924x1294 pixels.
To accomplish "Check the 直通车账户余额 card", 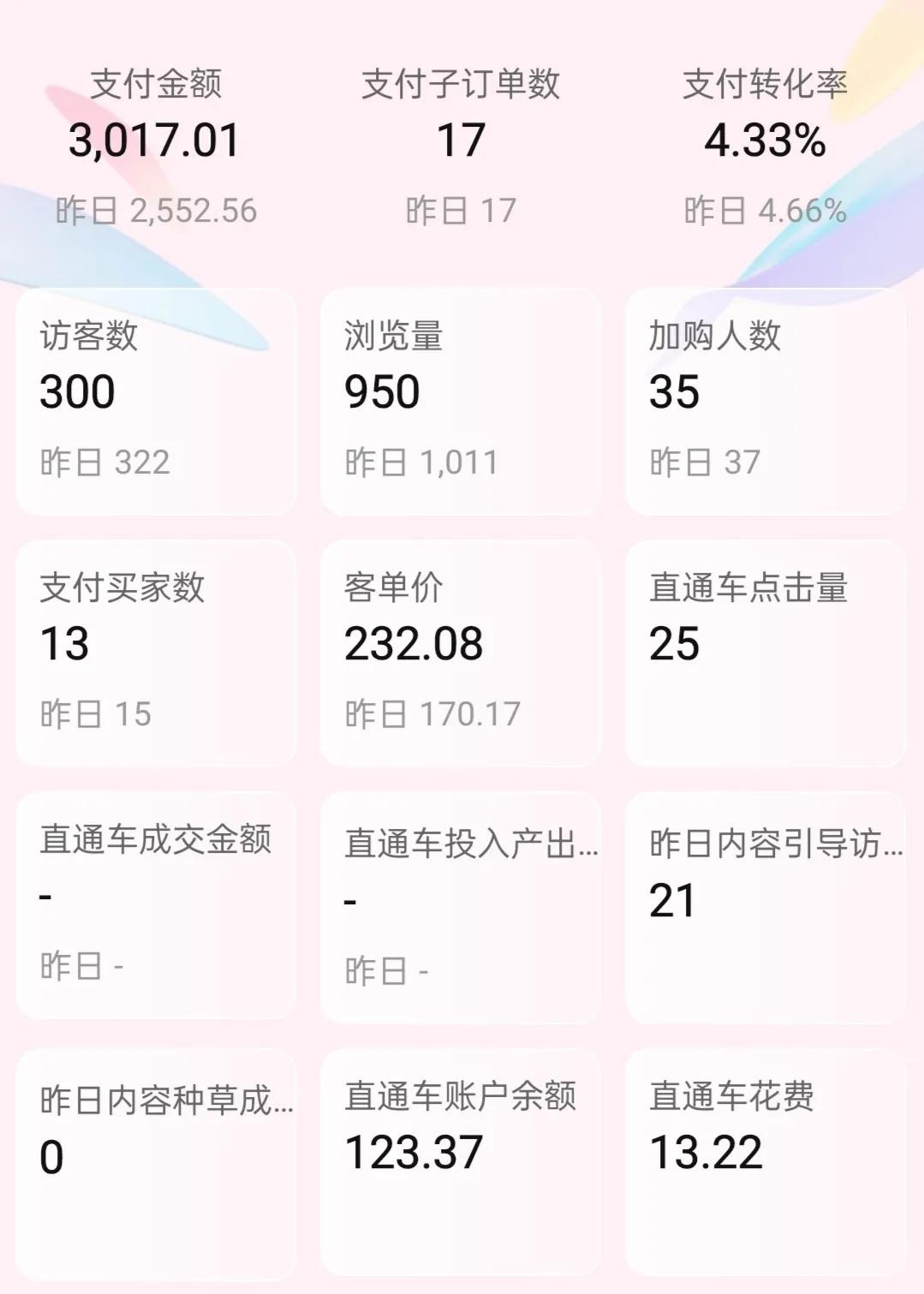I will pos(461,1163).
